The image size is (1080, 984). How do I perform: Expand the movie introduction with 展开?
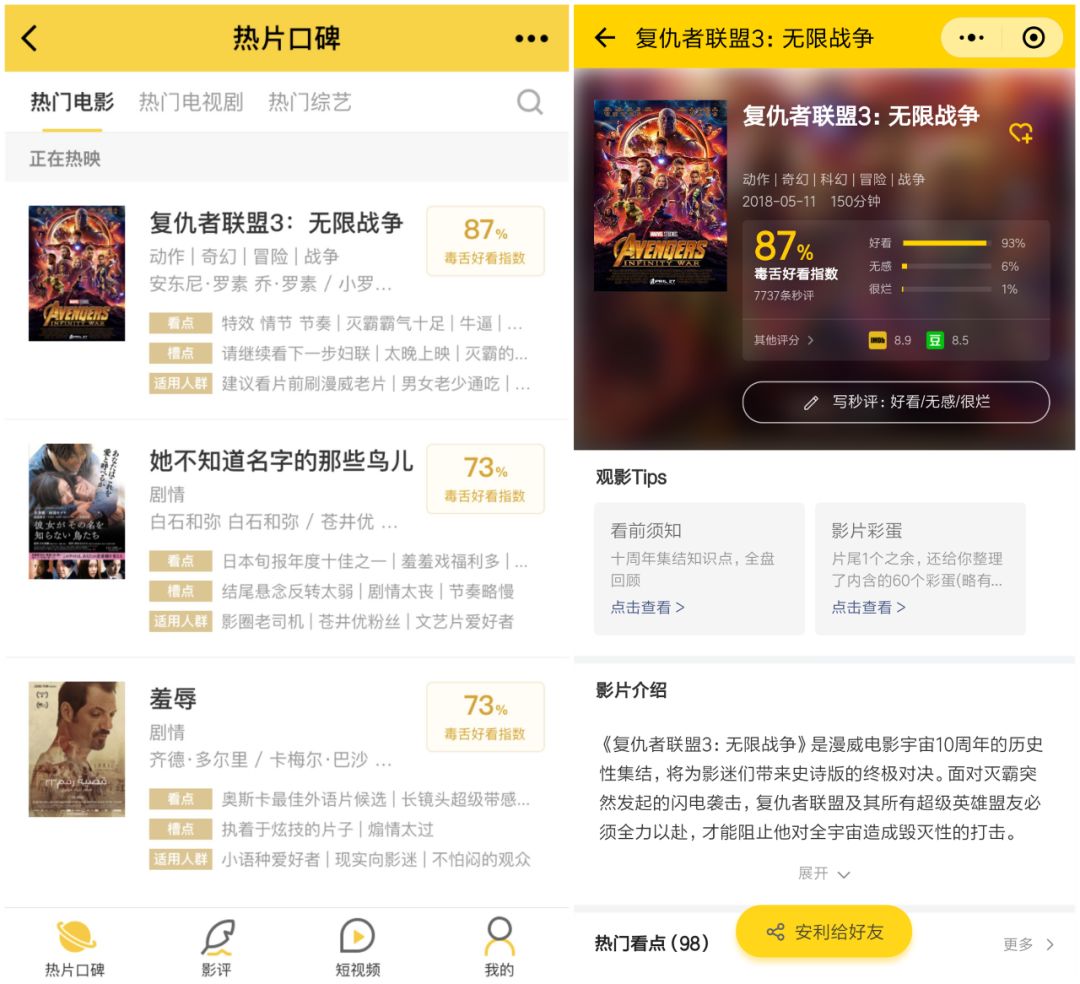pos(824,874)
